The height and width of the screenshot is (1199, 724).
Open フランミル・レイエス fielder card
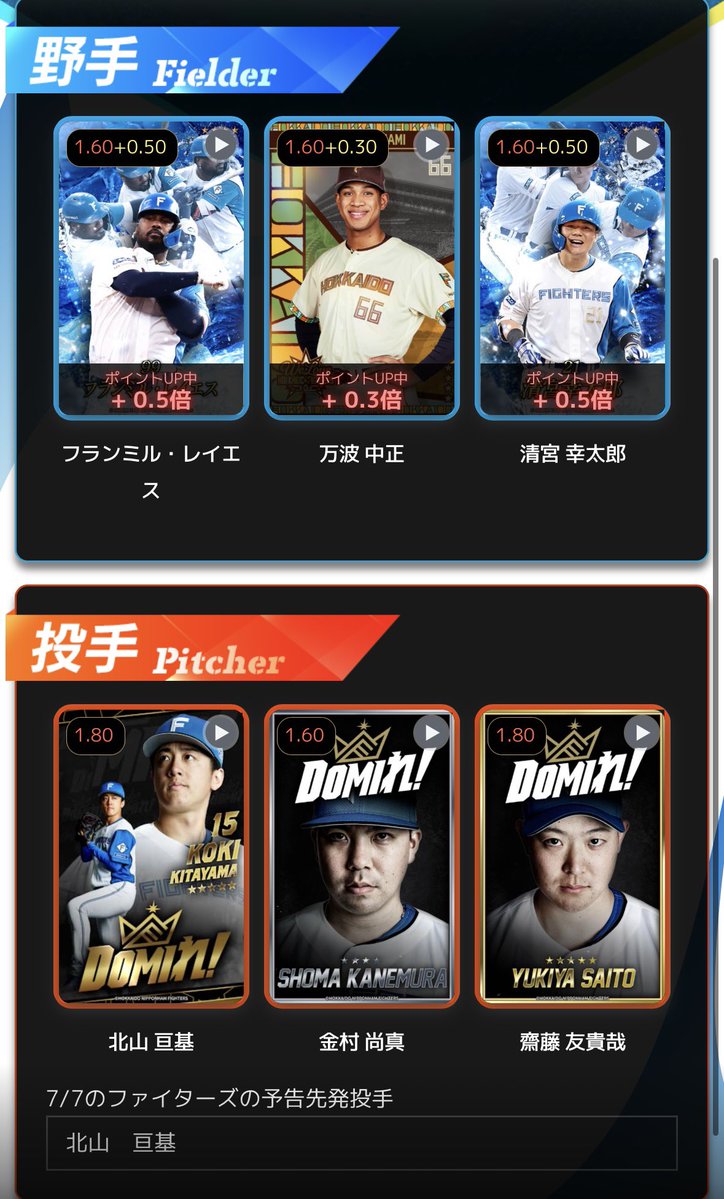point(151,268)
